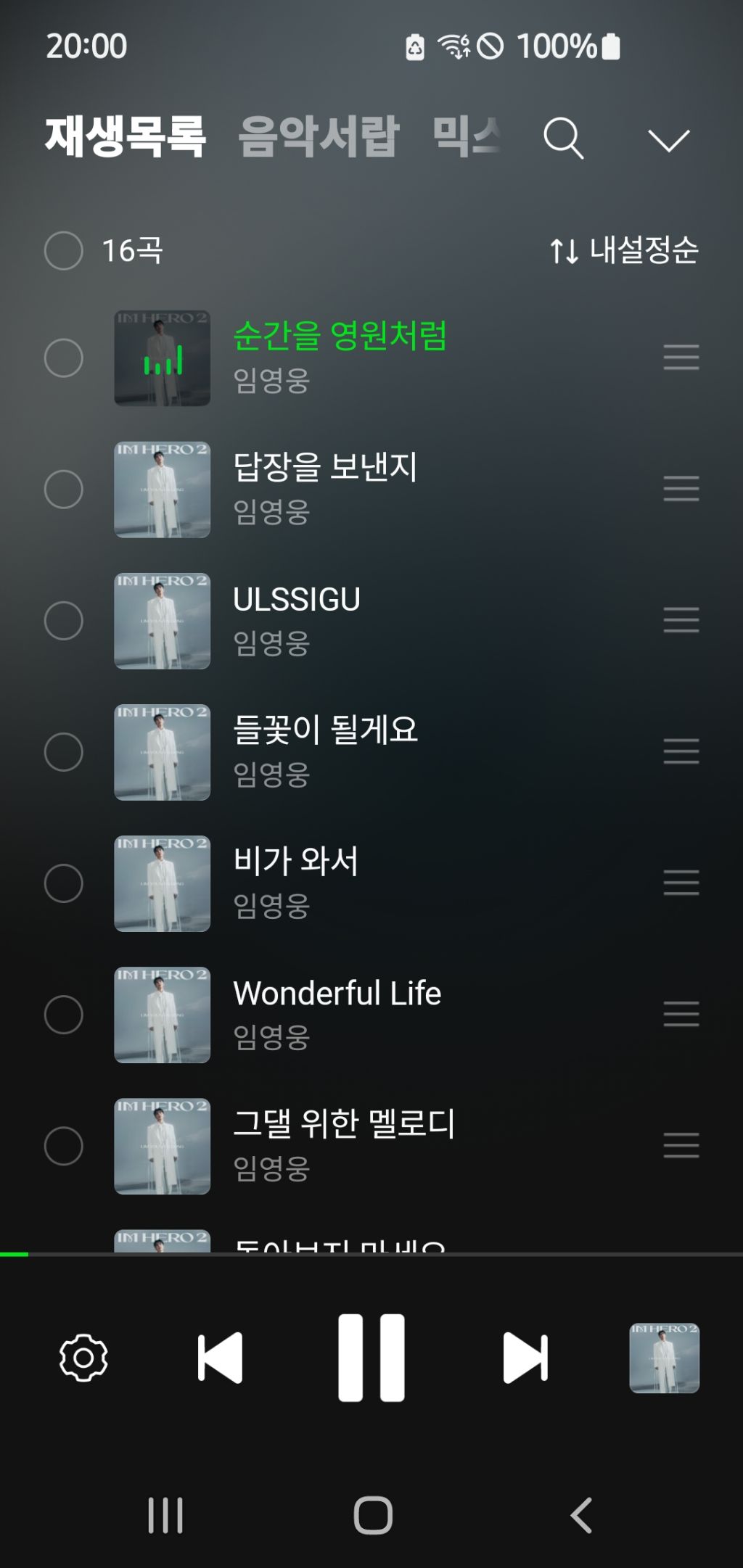Switch to the 음악서랍 tab
743x1568 pixels.
tap(319, 136)
